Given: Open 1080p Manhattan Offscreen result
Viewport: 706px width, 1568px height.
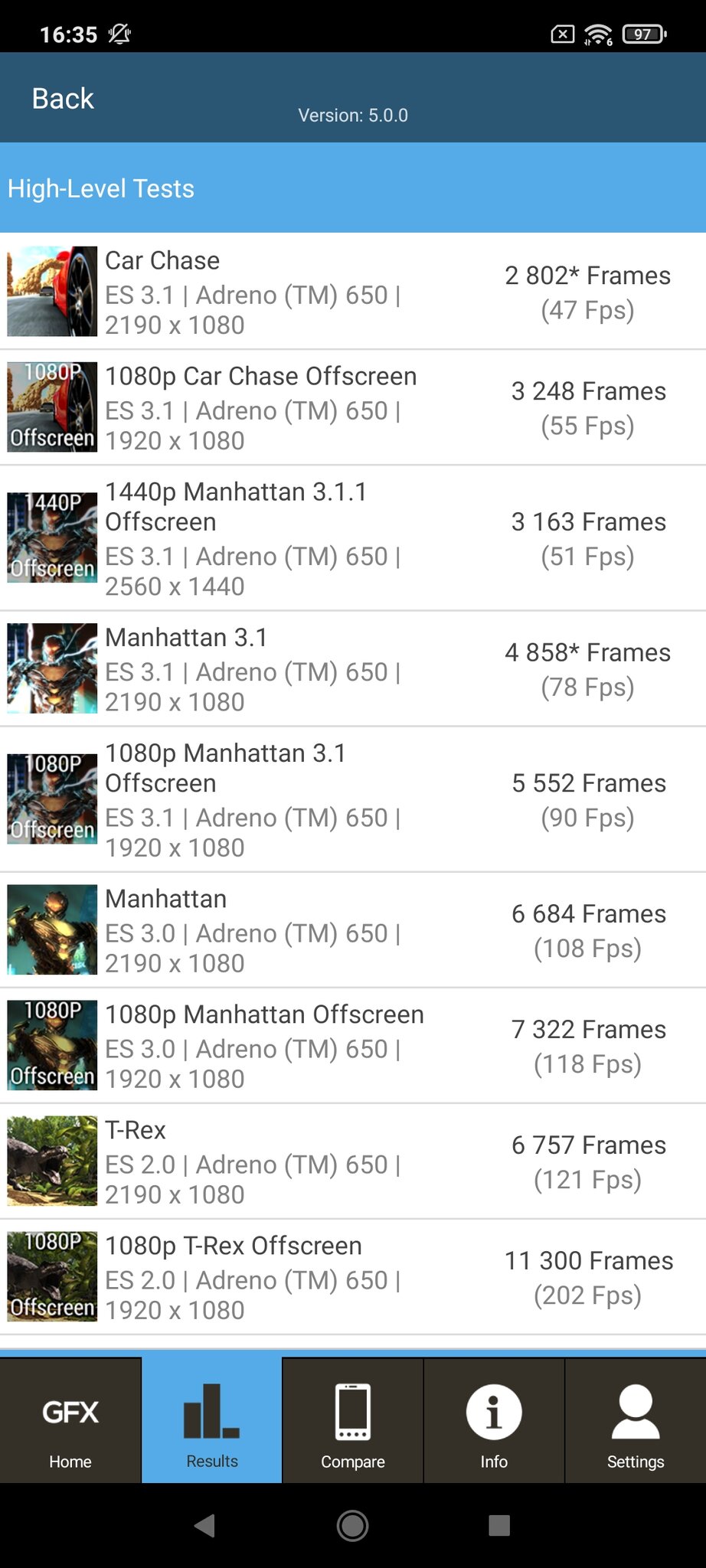Looking at the screenshot, I should click(352, 1046).
